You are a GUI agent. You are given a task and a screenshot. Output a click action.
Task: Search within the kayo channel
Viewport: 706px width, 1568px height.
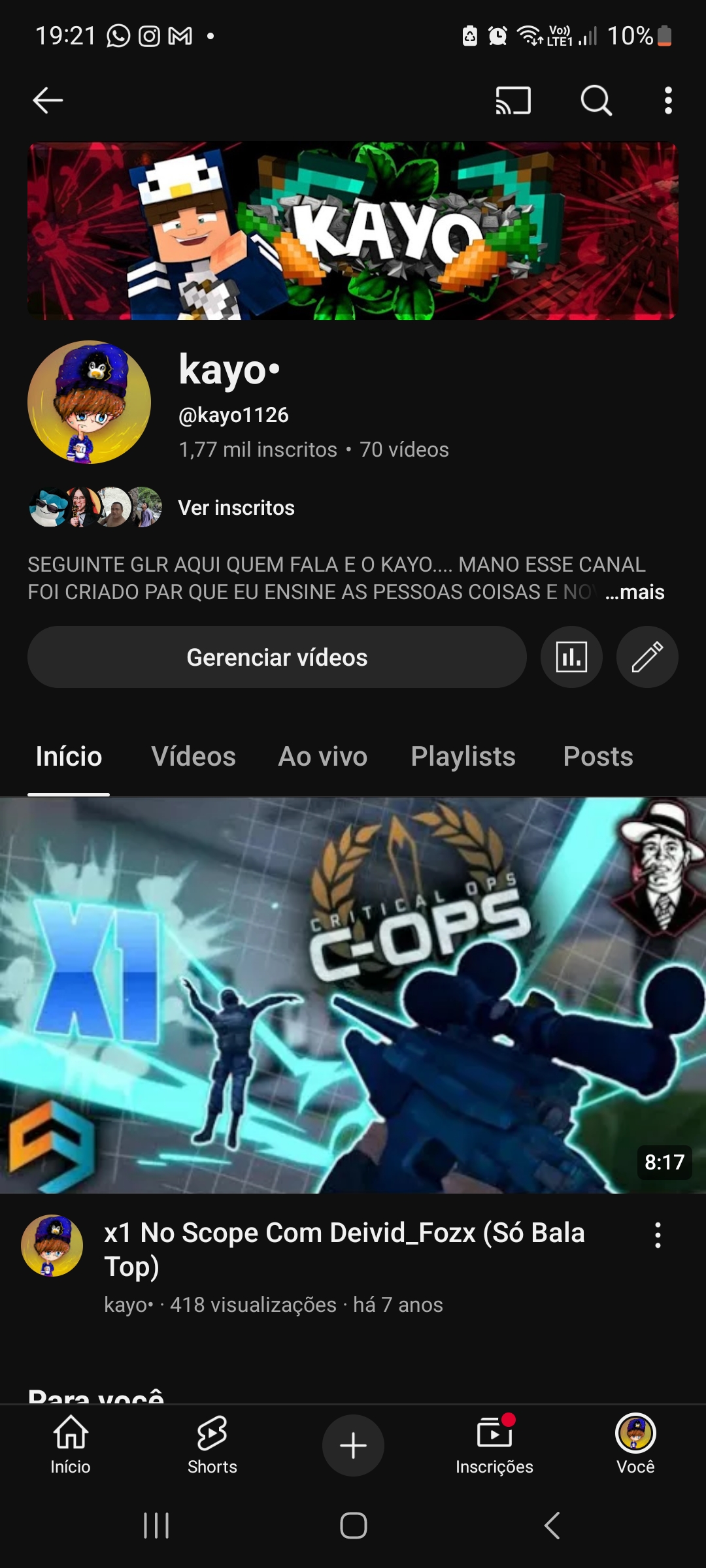[596, 101]
